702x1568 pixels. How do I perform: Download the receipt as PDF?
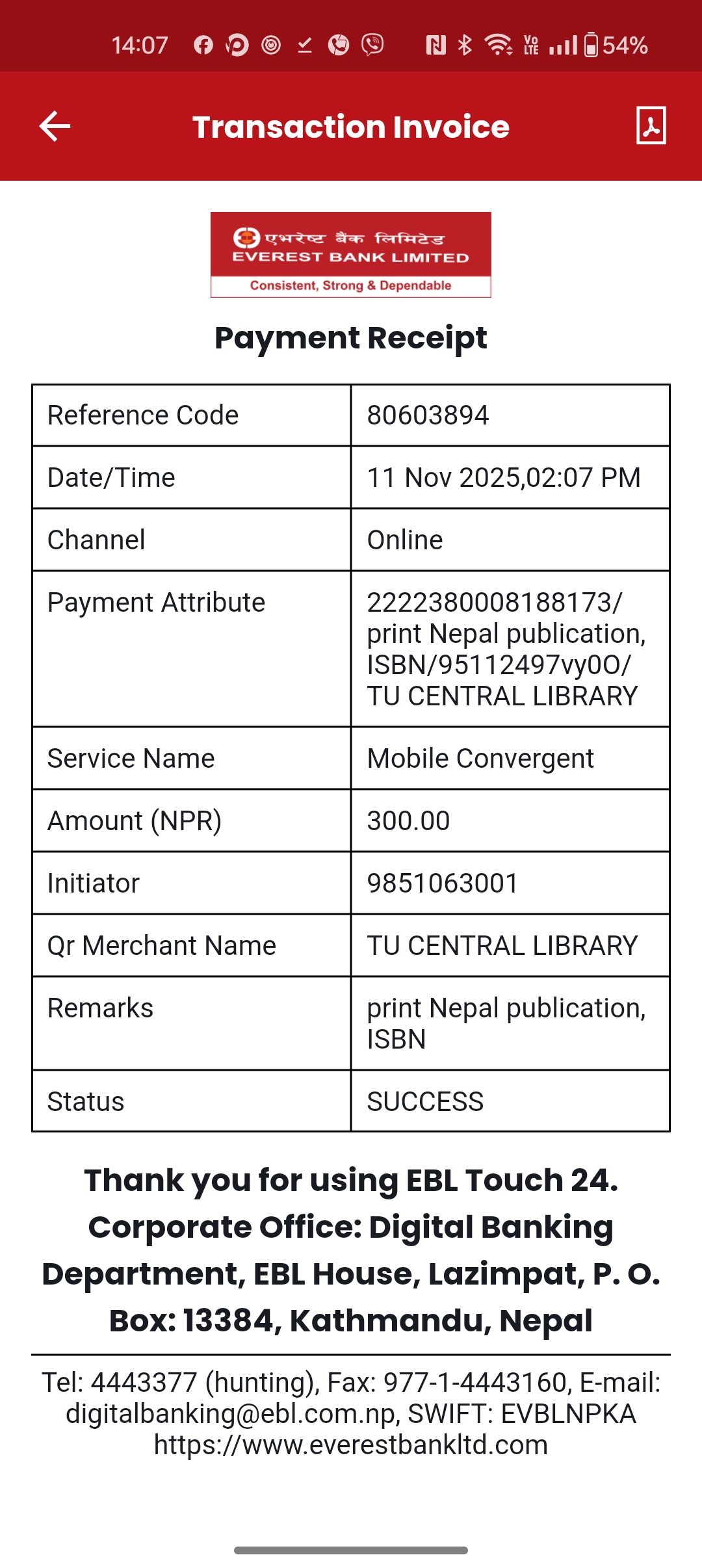(651, 125)
